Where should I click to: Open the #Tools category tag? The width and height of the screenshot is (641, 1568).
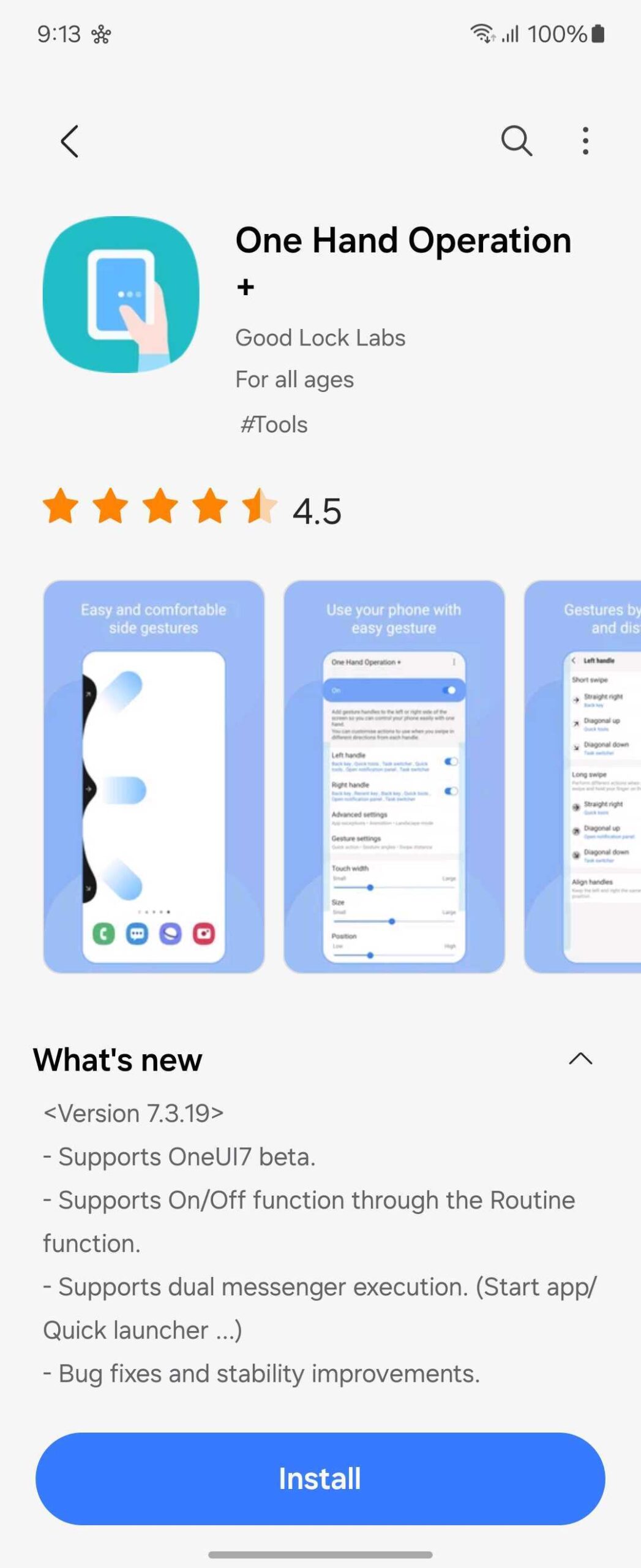point(274,424)
